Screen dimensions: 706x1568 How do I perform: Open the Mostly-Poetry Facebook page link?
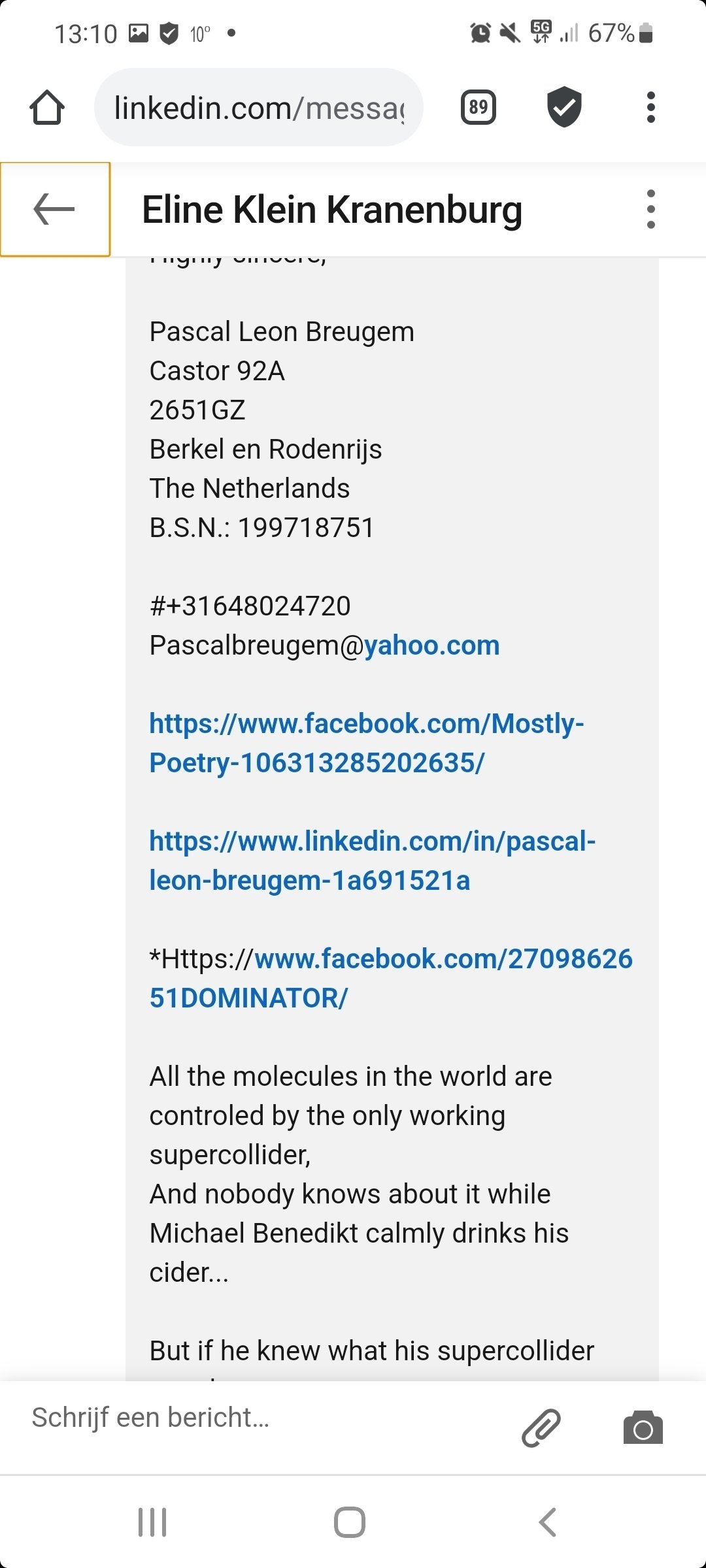click(x=366, y=743)
